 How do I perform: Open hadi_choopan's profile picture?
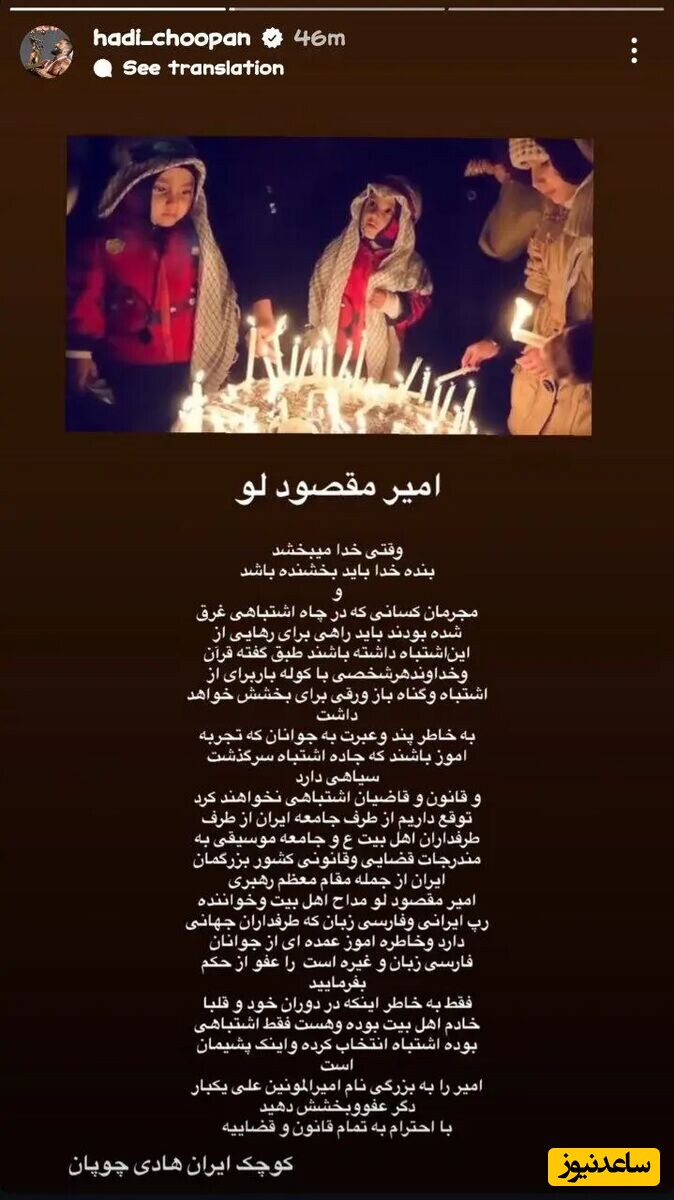click(46, 52)
